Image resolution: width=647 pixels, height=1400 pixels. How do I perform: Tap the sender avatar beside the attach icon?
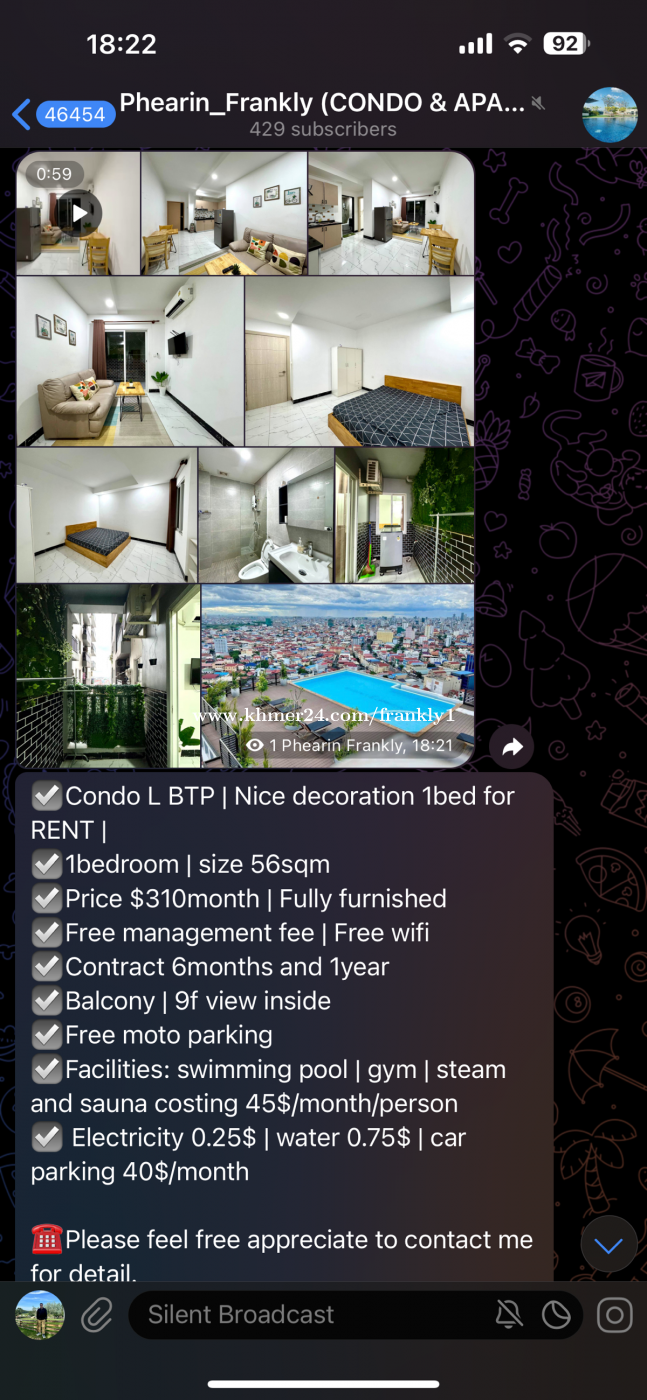click(40, 1315)
